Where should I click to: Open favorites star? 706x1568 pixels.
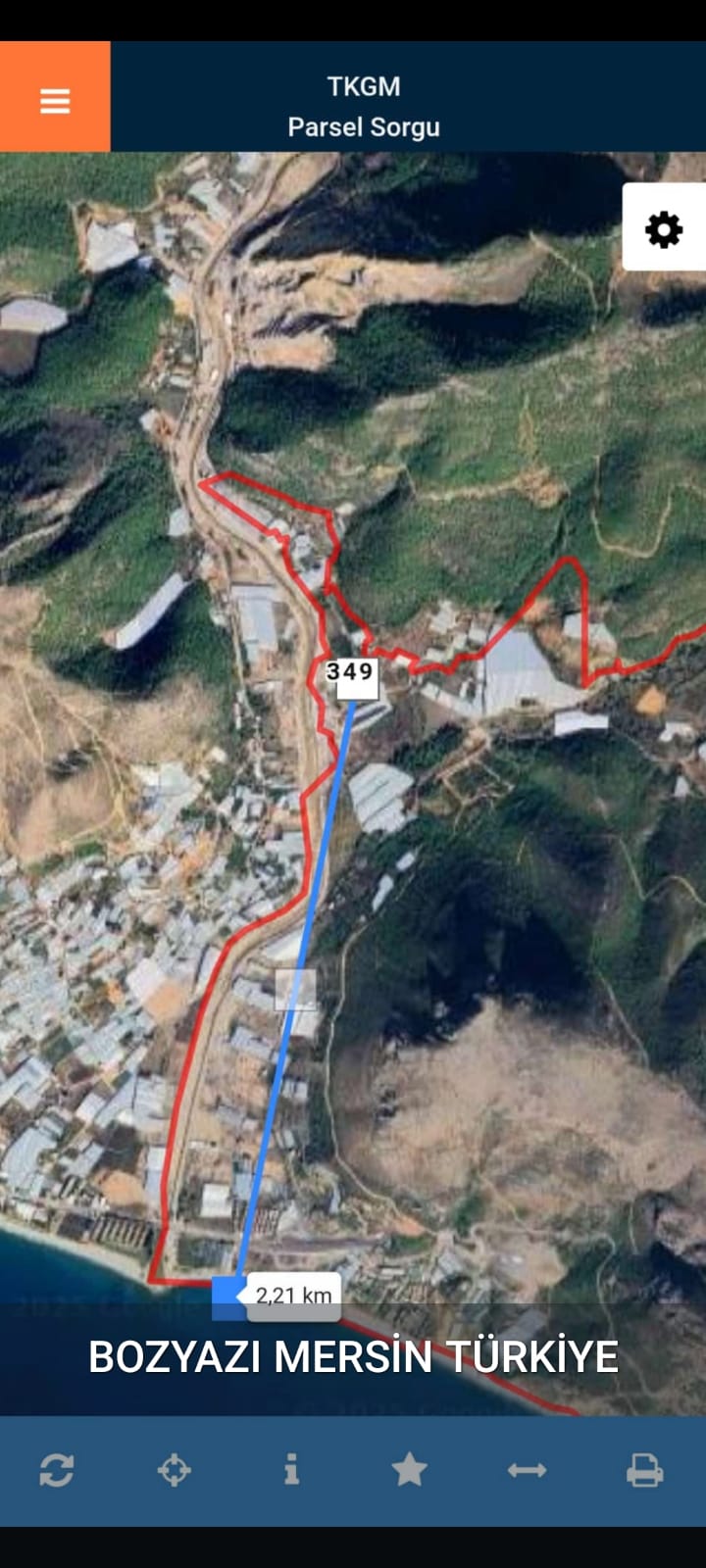tap(409, 1470)
